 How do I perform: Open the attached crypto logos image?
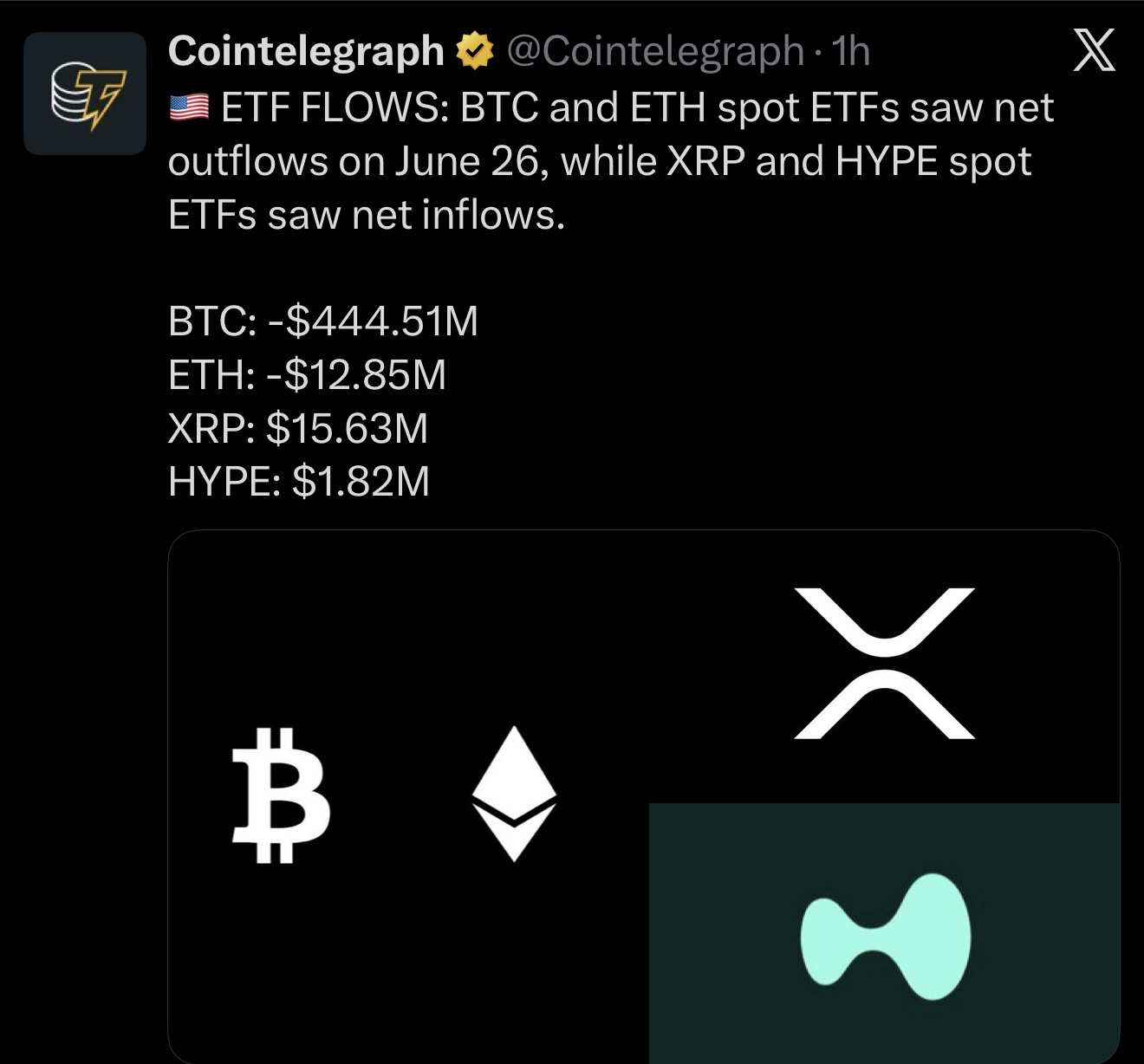pos(643,796)
